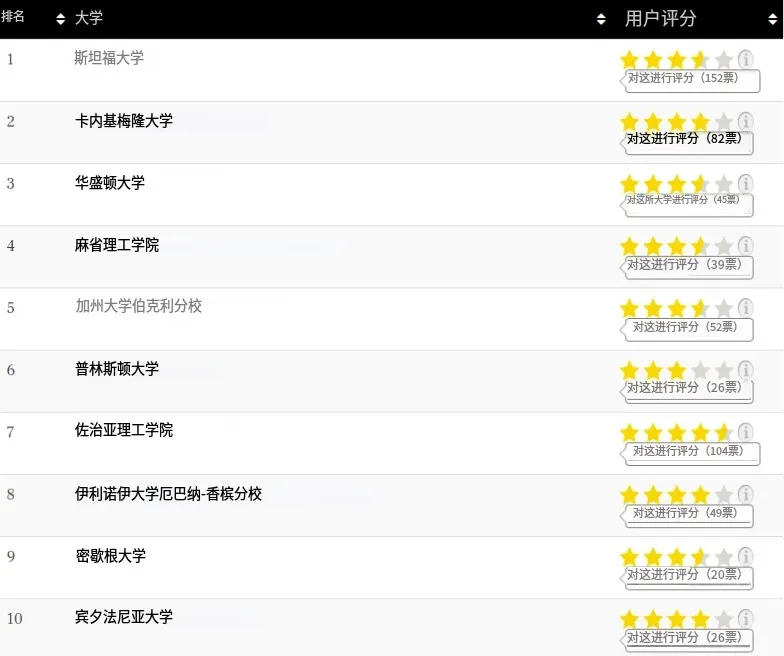This screenshot has height=656, width=784.
Task: Show rating info for 卡内基梅隆大学
Action: [x=746, y=122]
